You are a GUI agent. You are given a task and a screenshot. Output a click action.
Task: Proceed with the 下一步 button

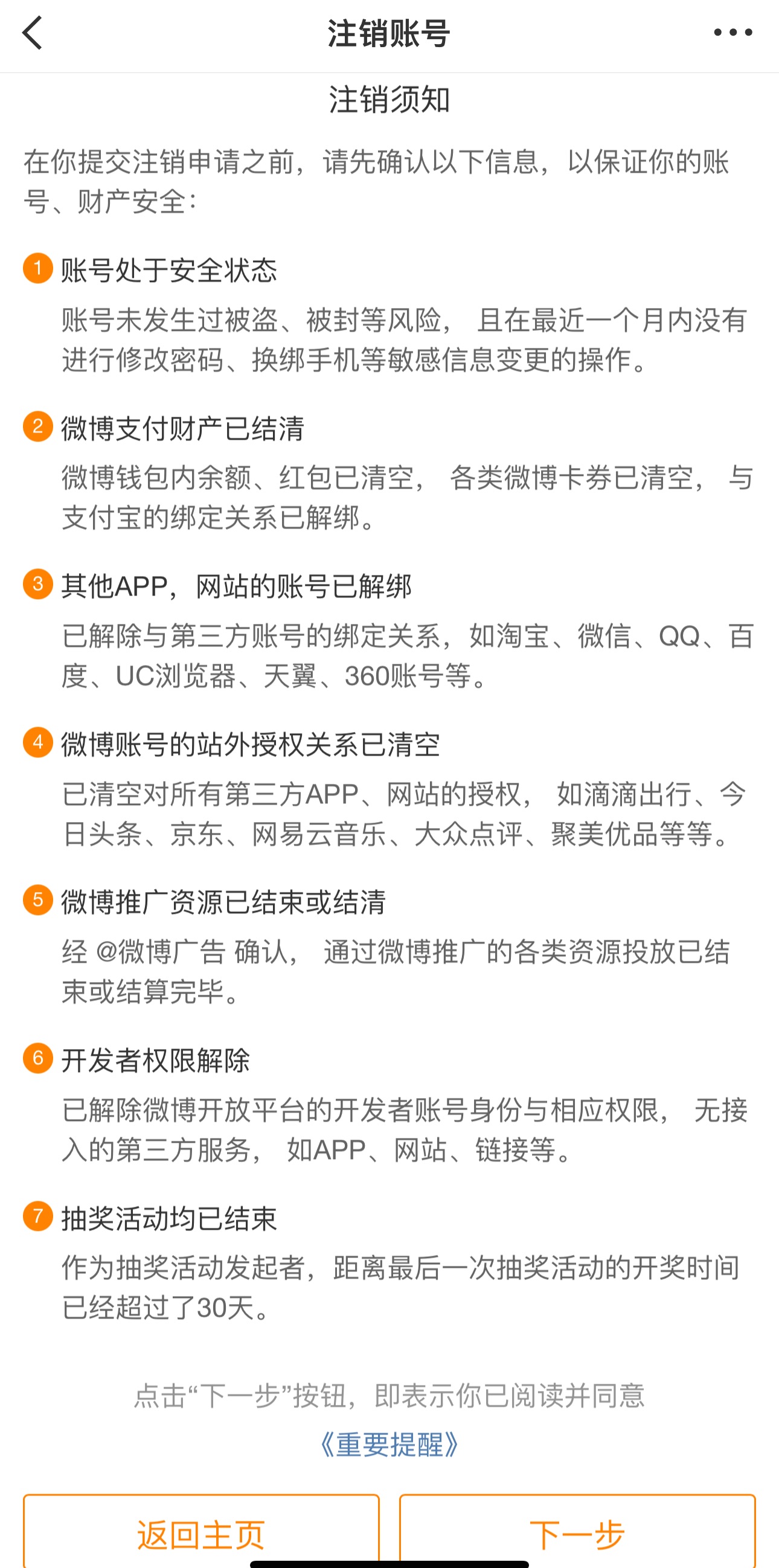577,1531
